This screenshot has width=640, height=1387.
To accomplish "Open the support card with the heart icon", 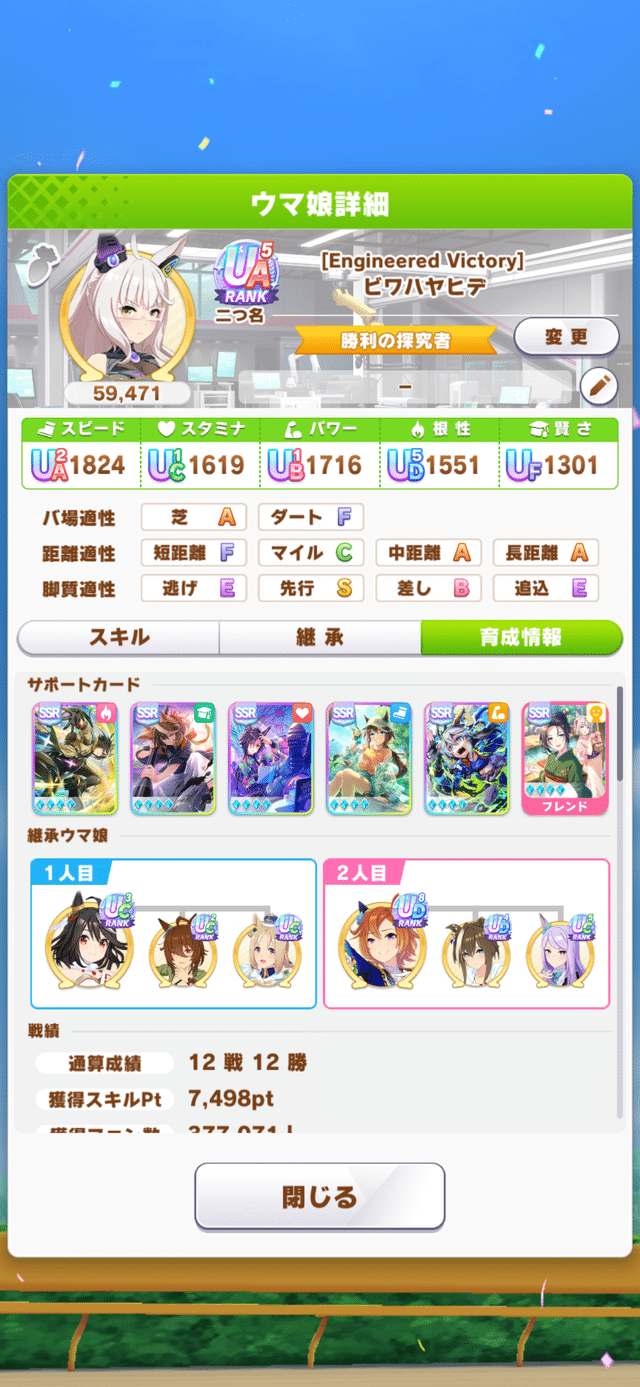I will click(271, 757).
